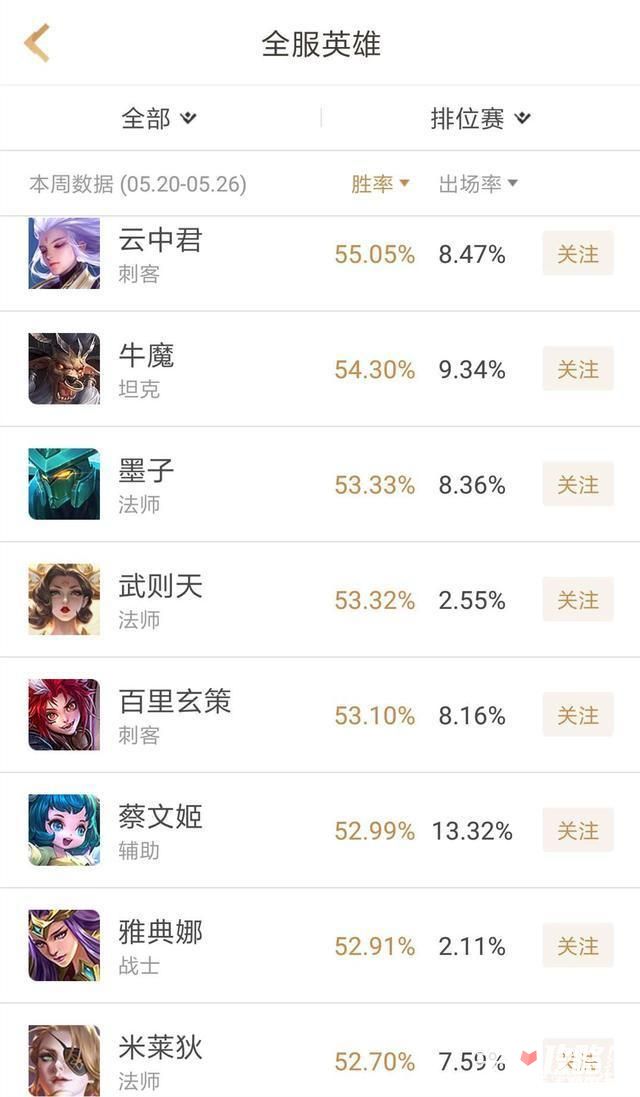This screenshot has height=1097, width=640.
Task: Open the 牛魔 hero details
Action: click(320, 369)
